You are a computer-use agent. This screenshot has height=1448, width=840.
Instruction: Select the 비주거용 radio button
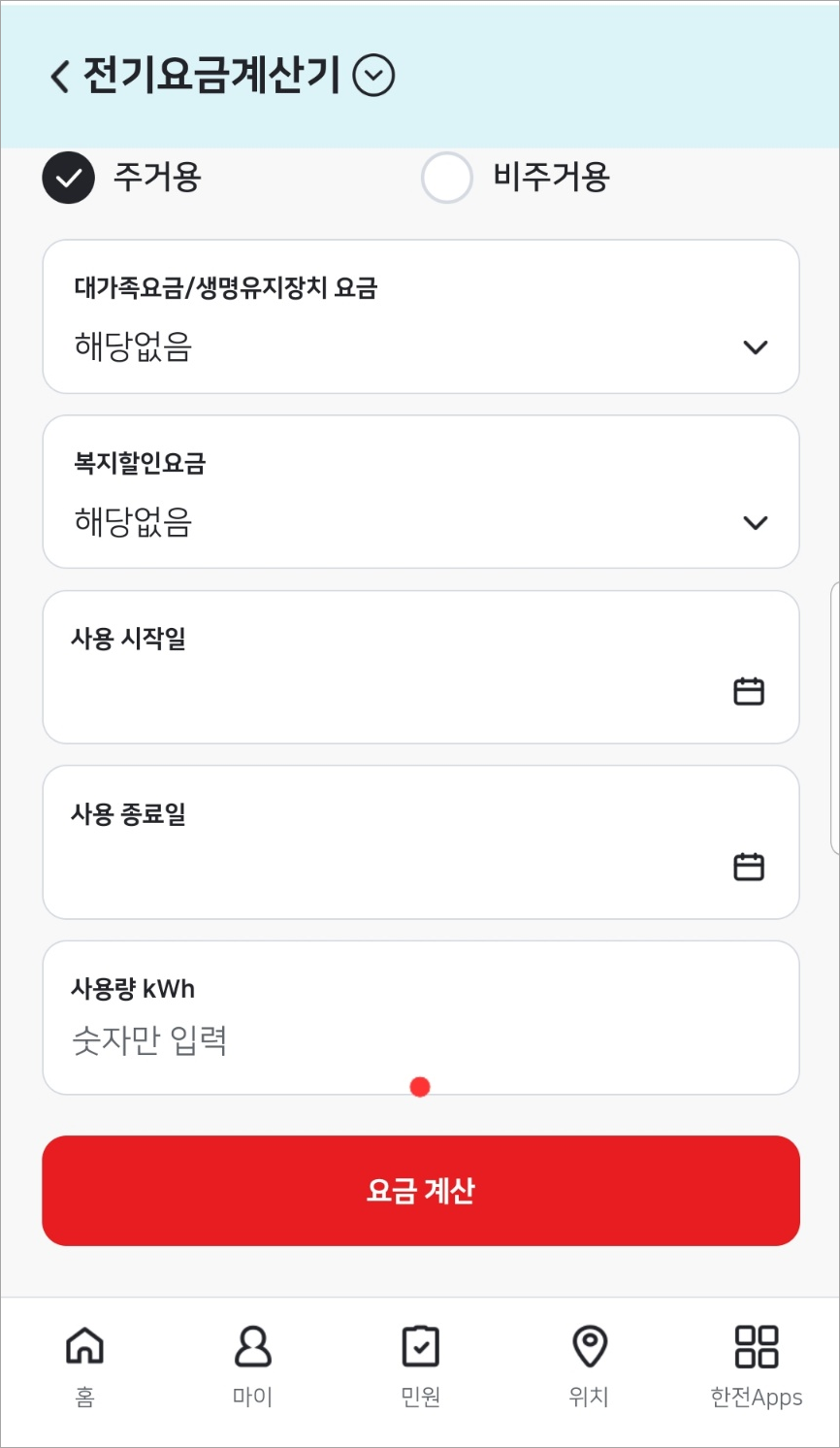click(x=446, y=178)
